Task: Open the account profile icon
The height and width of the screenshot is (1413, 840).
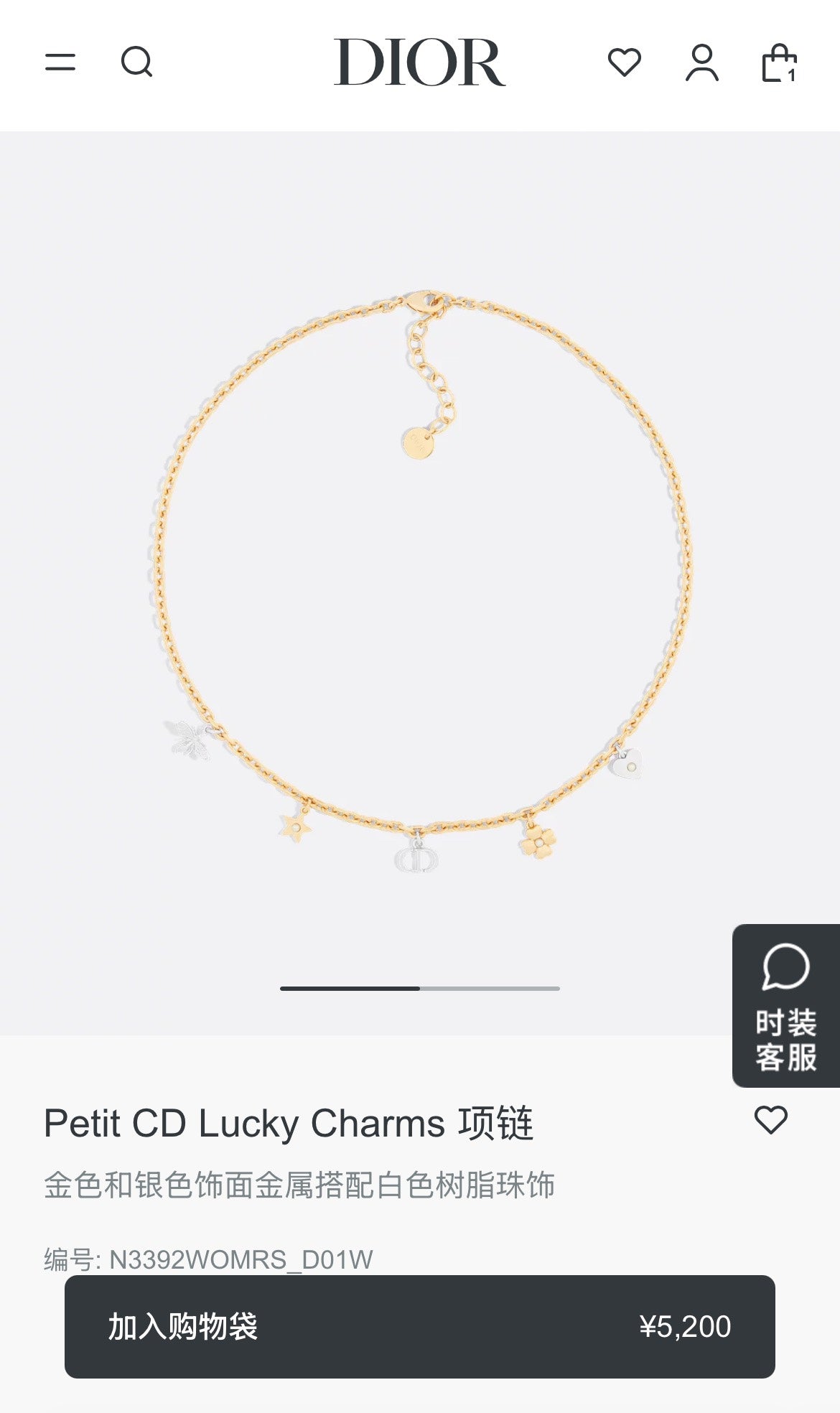Action: point(701,62)
